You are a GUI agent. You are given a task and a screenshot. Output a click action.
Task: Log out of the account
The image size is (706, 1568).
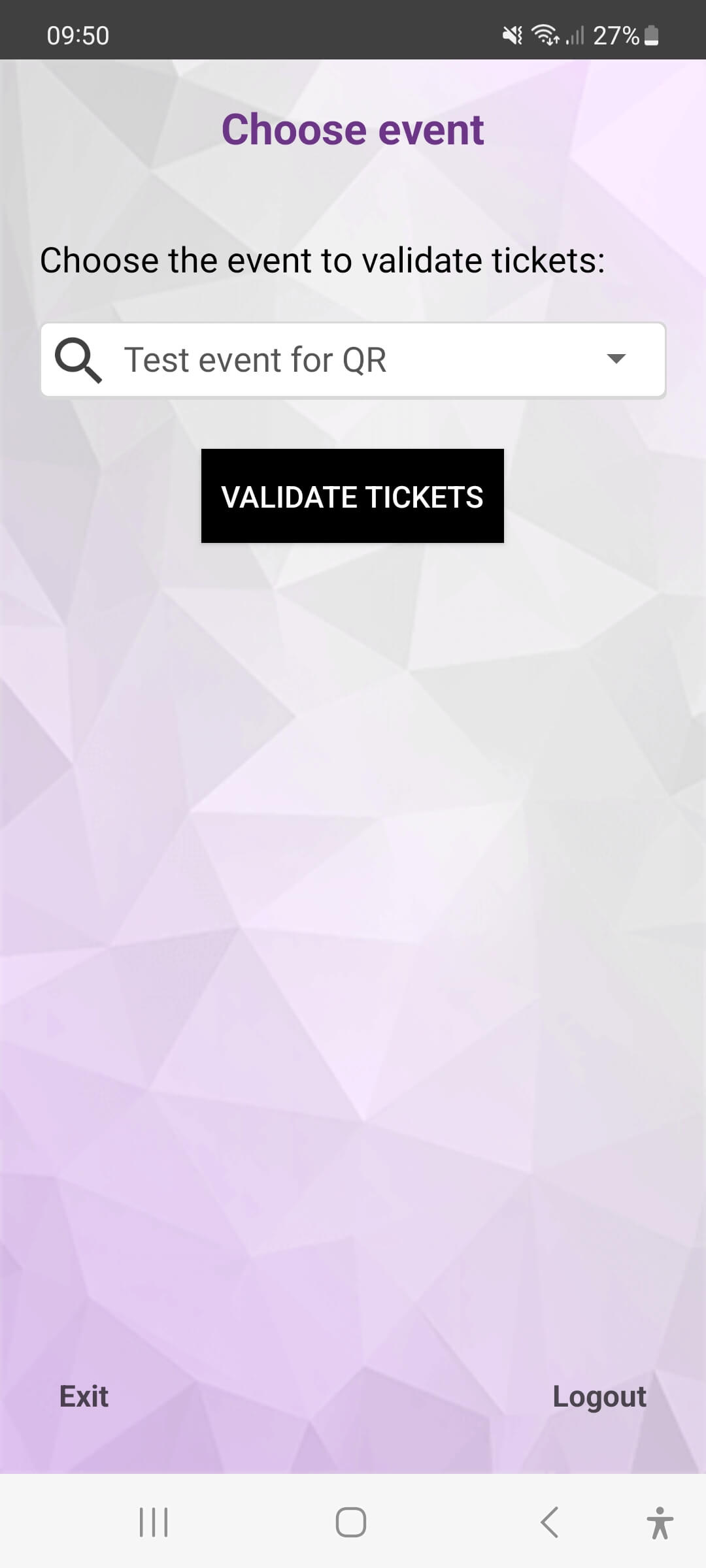[x=599, y=1396]
